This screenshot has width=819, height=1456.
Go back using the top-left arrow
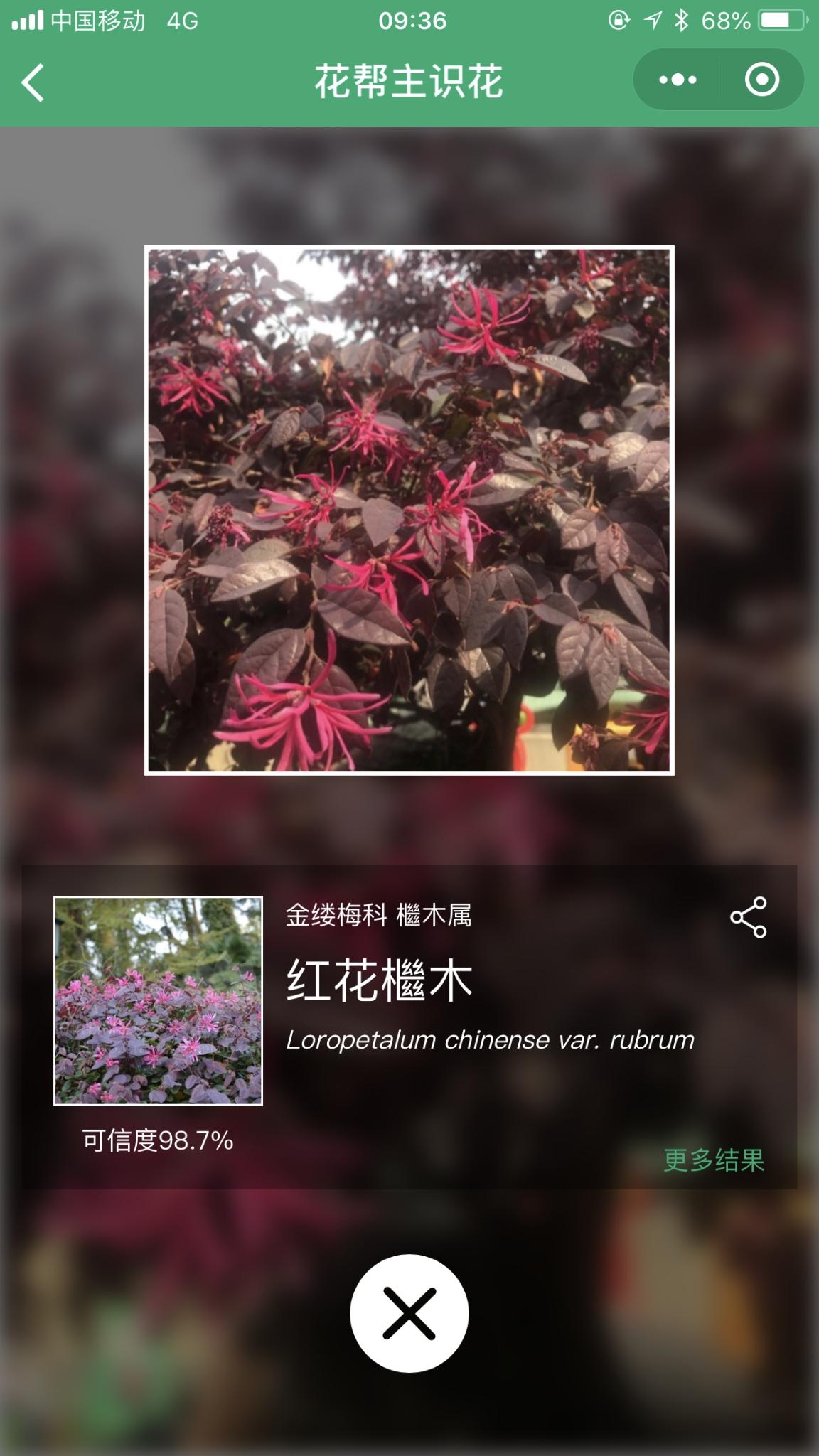33,82
